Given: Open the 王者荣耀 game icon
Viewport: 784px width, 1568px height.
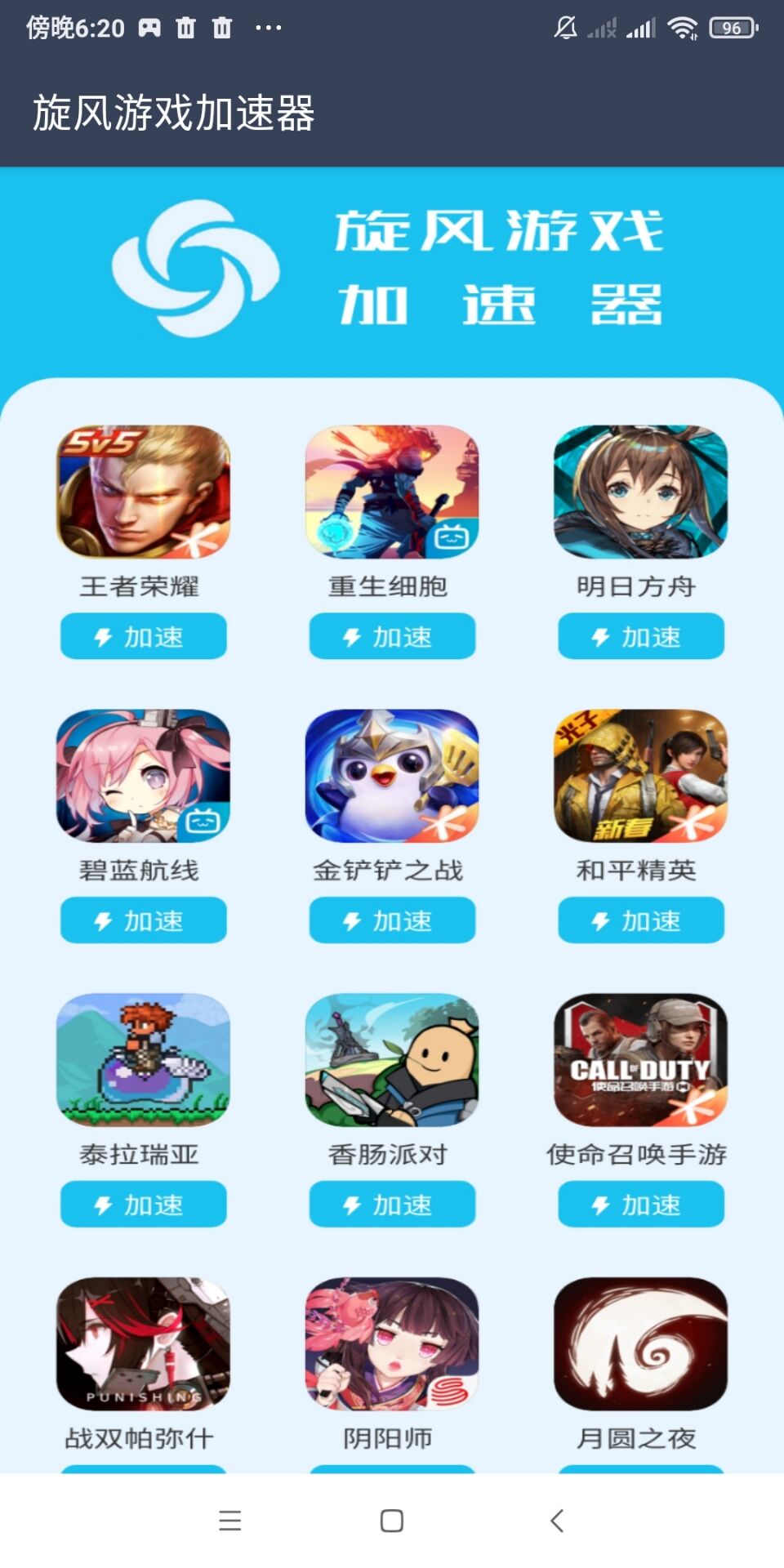Looking at the screenshot, I should click(x=143, y=492).
